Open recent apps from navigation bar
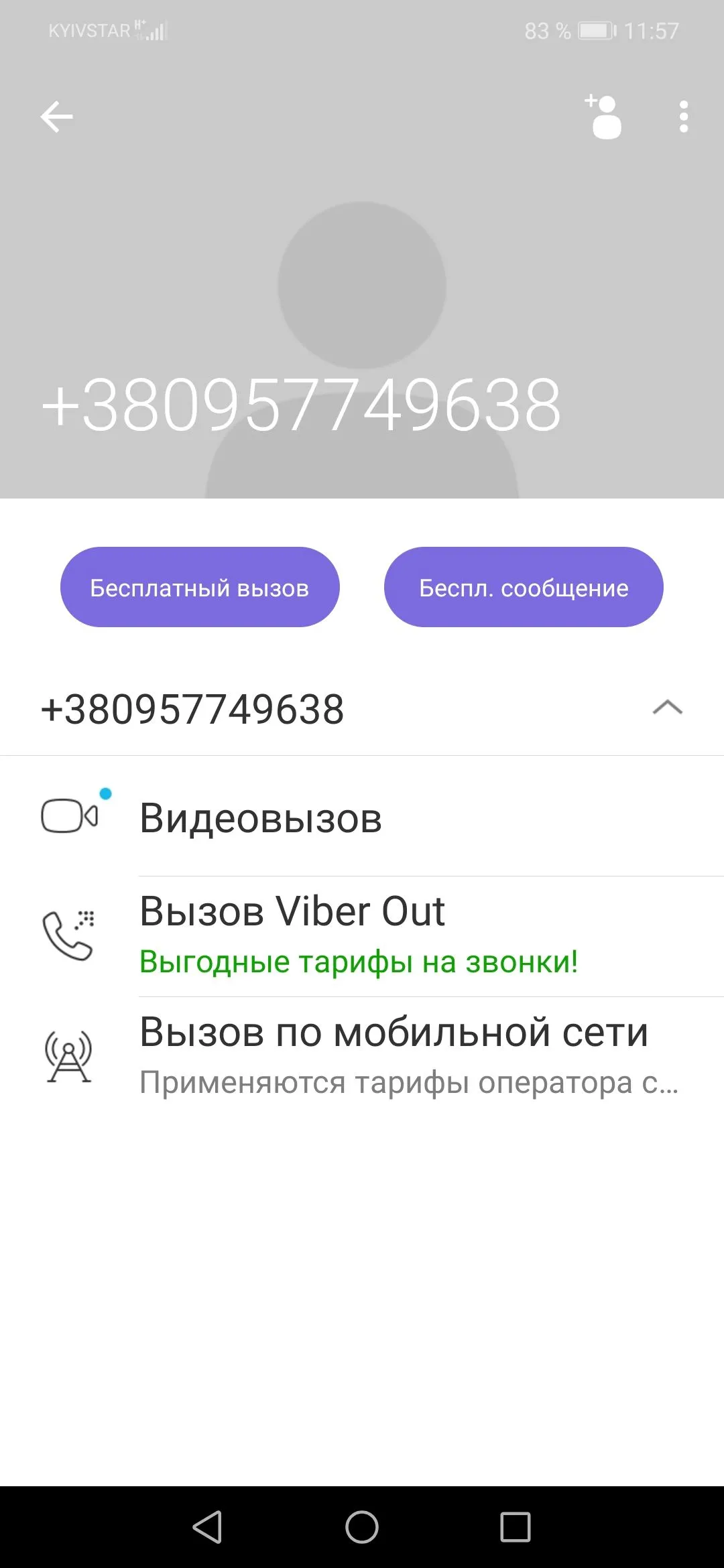The image size is (724, 1568). point(515,1527)
